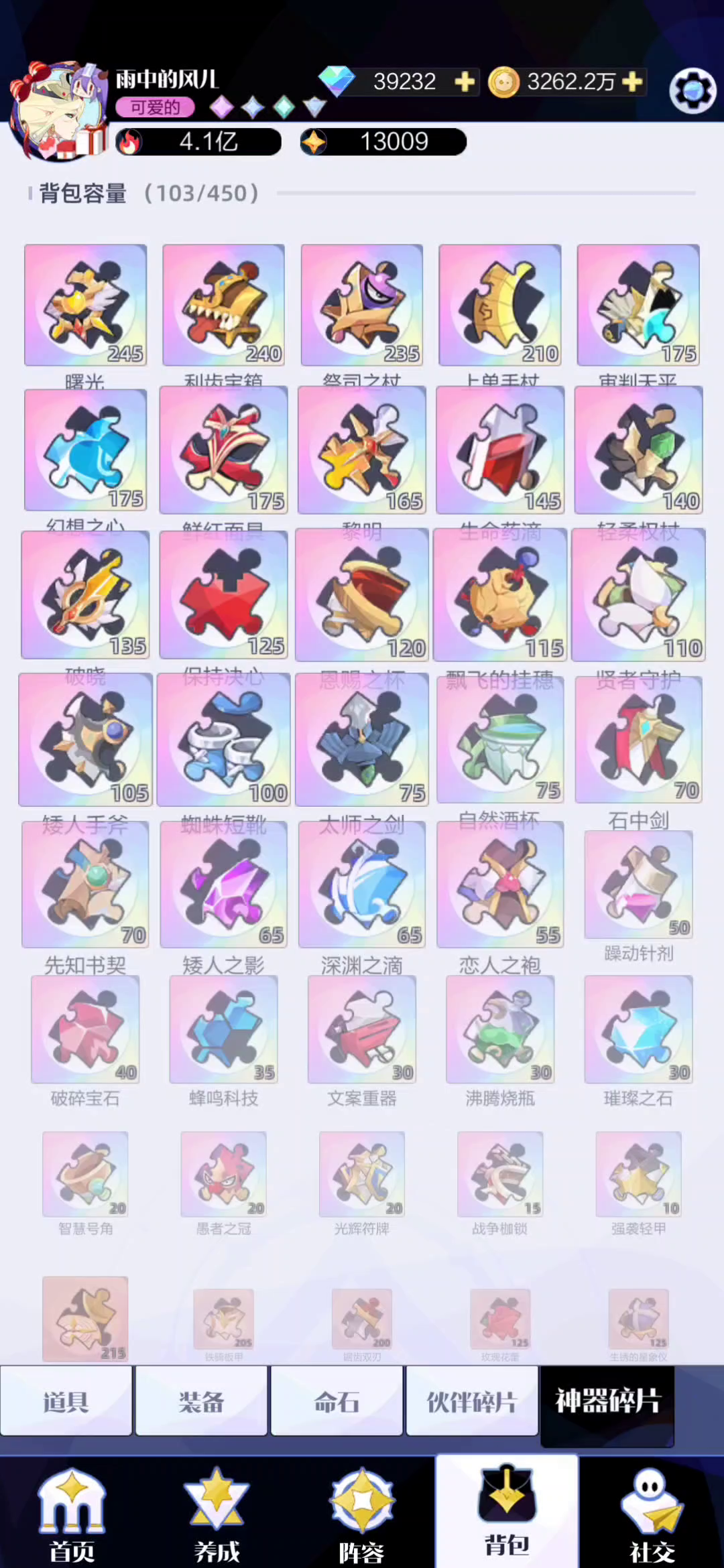The height and width of the screenshot is (1568, 724).
Task: Add more diamonds with the plus button
Action: [464, 82]
